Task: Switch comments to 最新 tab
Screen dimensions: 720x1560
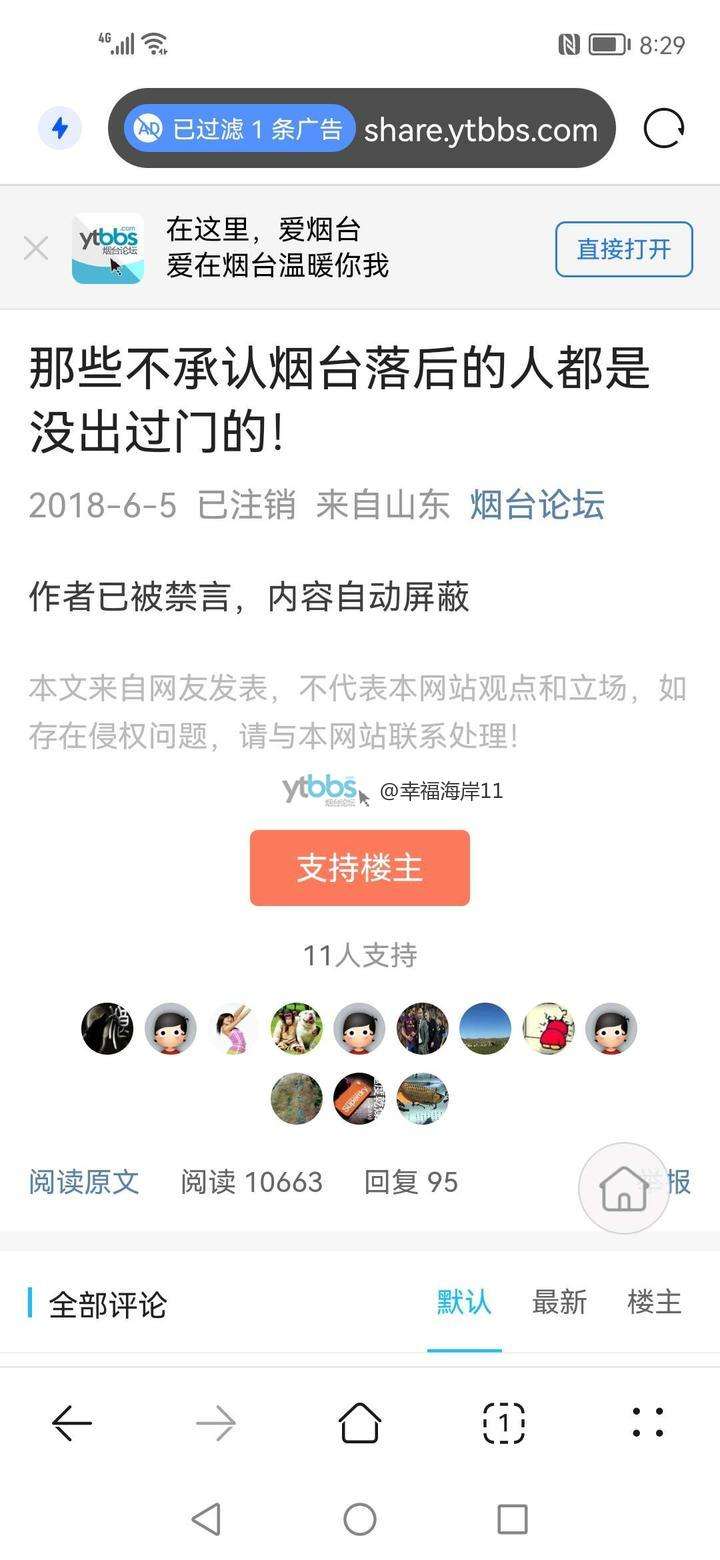Action: pos(559,1302)
